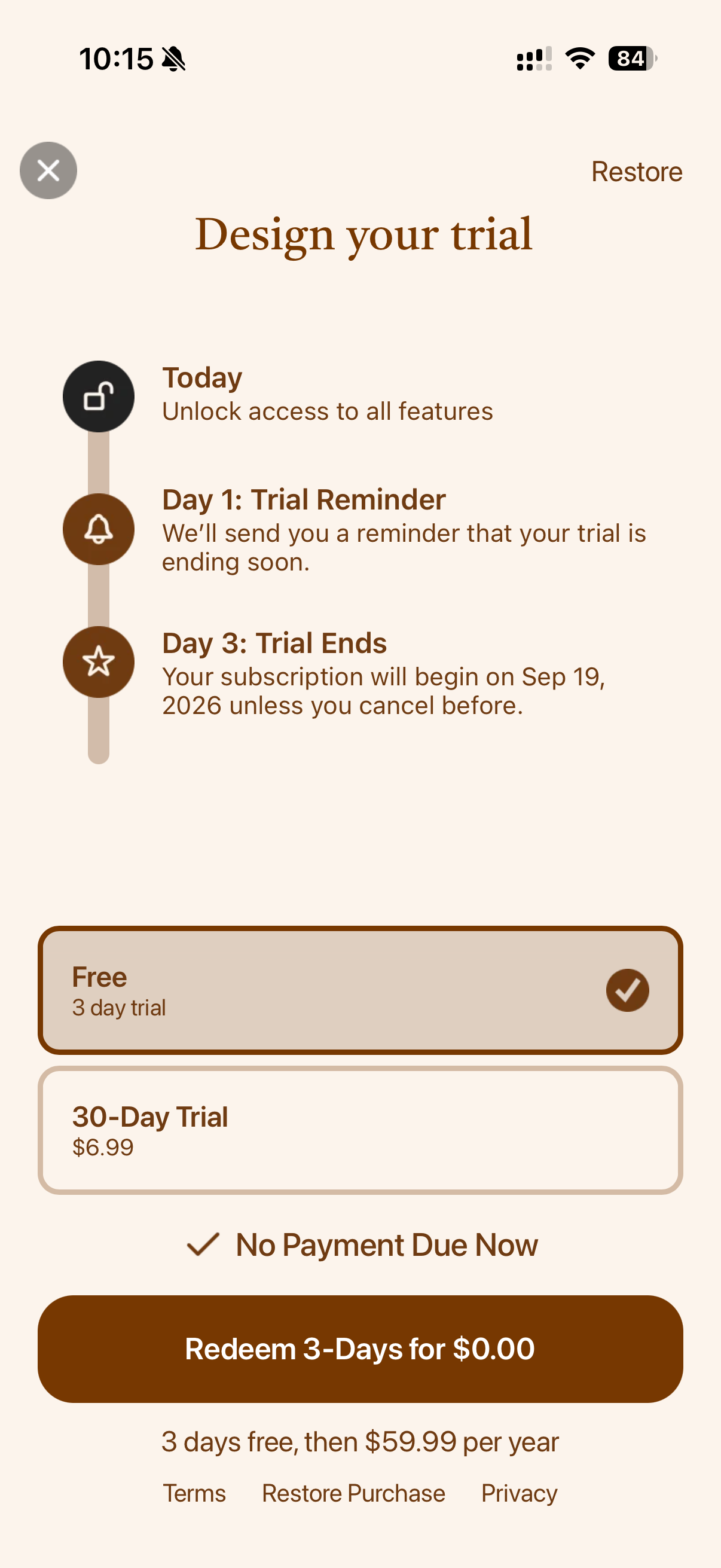Open the Terms link
This screenshot has width=721, height=1568.
tap(194, 1493)
